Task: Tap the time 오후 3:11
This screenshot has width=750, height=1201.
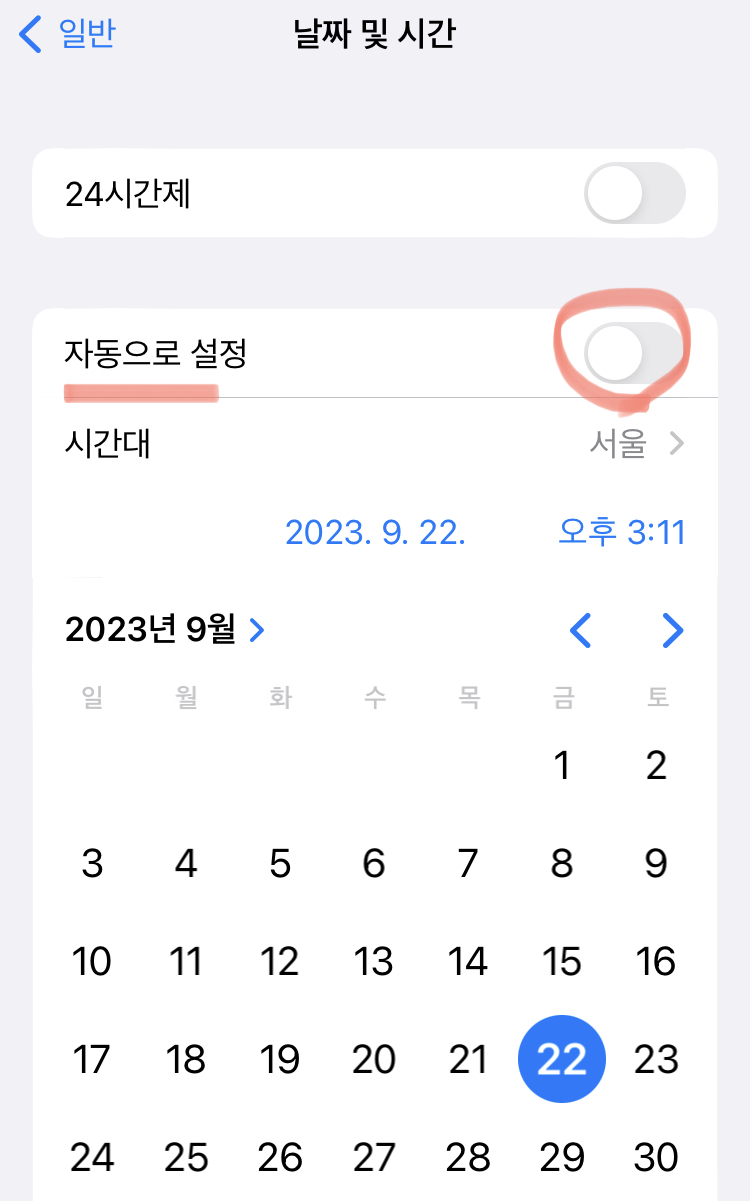Action: (622, 532)
